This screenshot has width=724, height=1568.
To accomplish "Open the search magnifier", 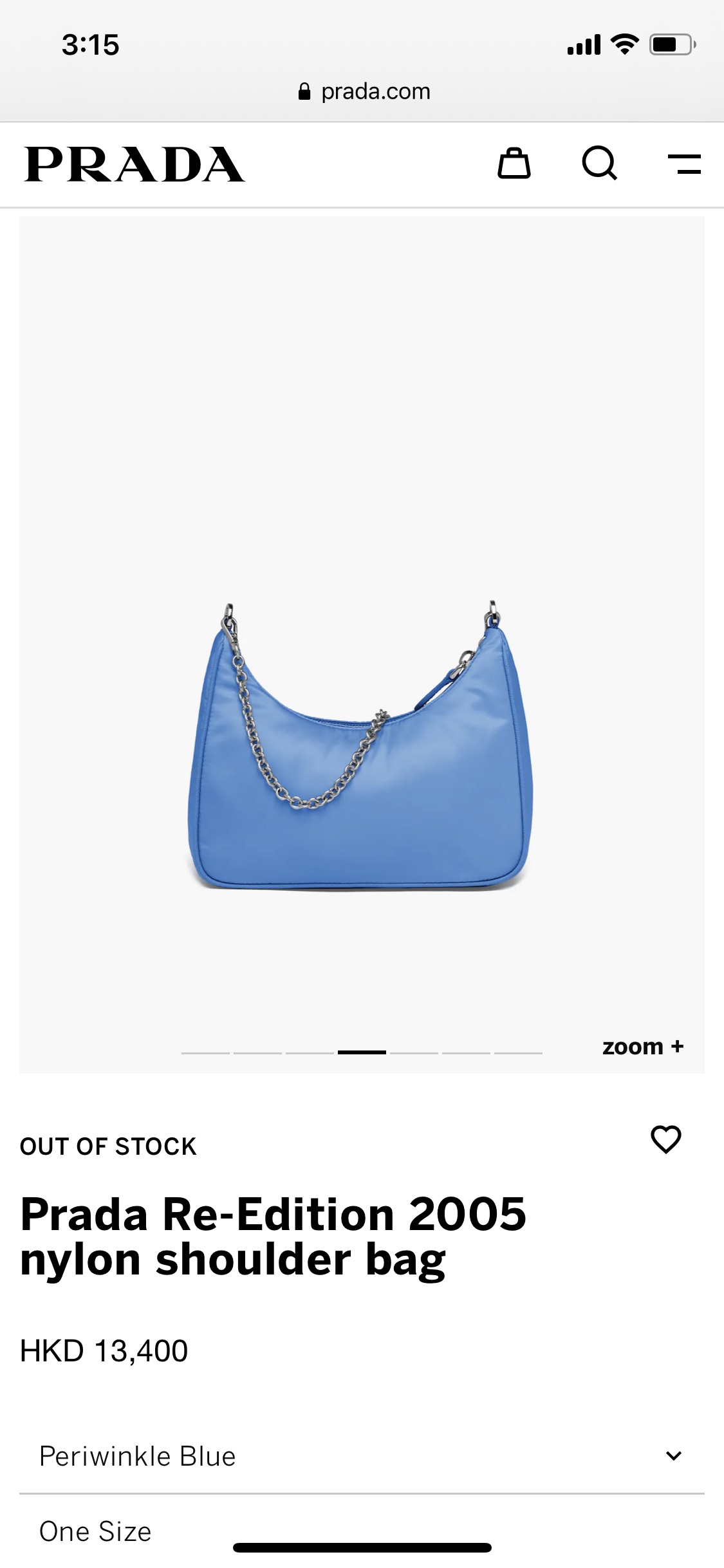I will tap(599, 163).
